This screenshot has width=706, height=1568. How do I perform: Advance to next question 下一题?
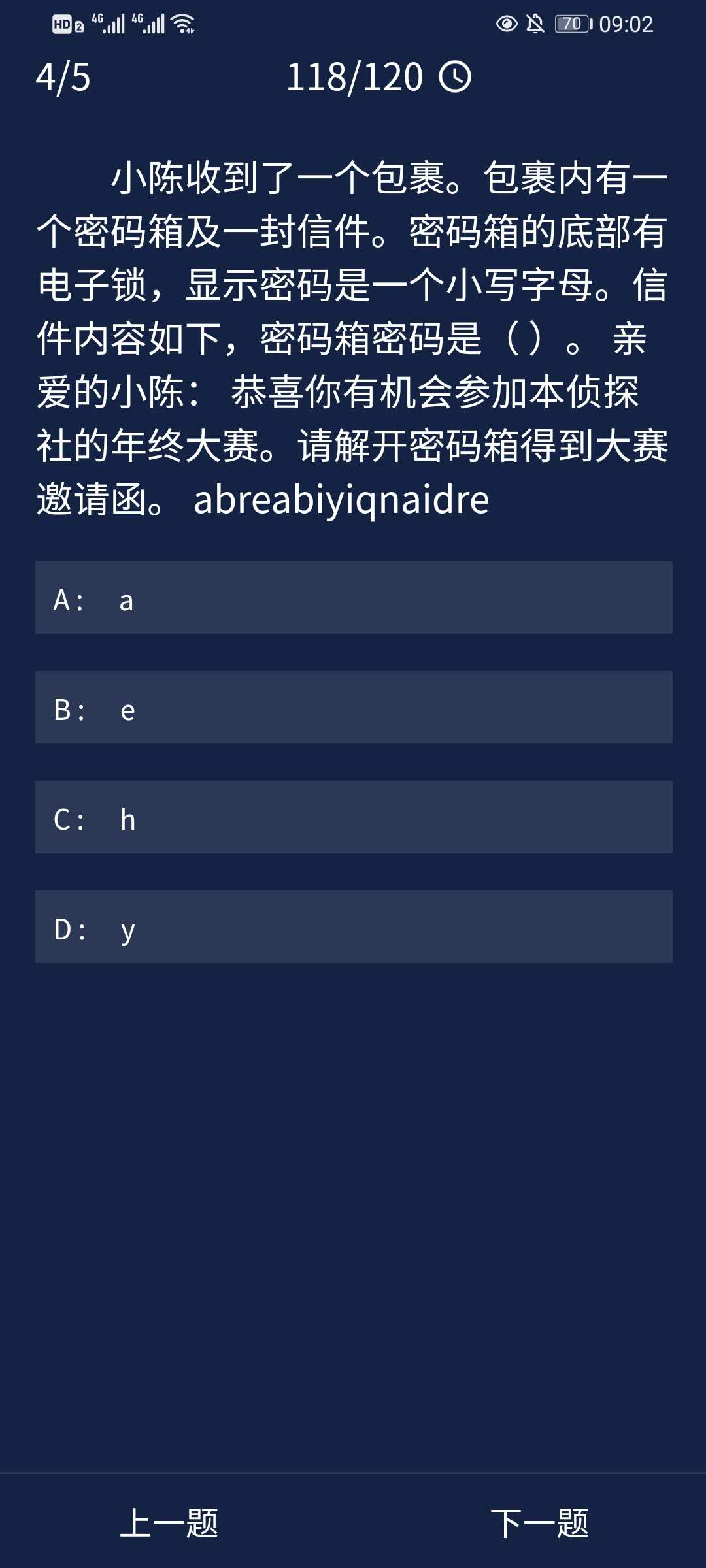point(539,1524)
